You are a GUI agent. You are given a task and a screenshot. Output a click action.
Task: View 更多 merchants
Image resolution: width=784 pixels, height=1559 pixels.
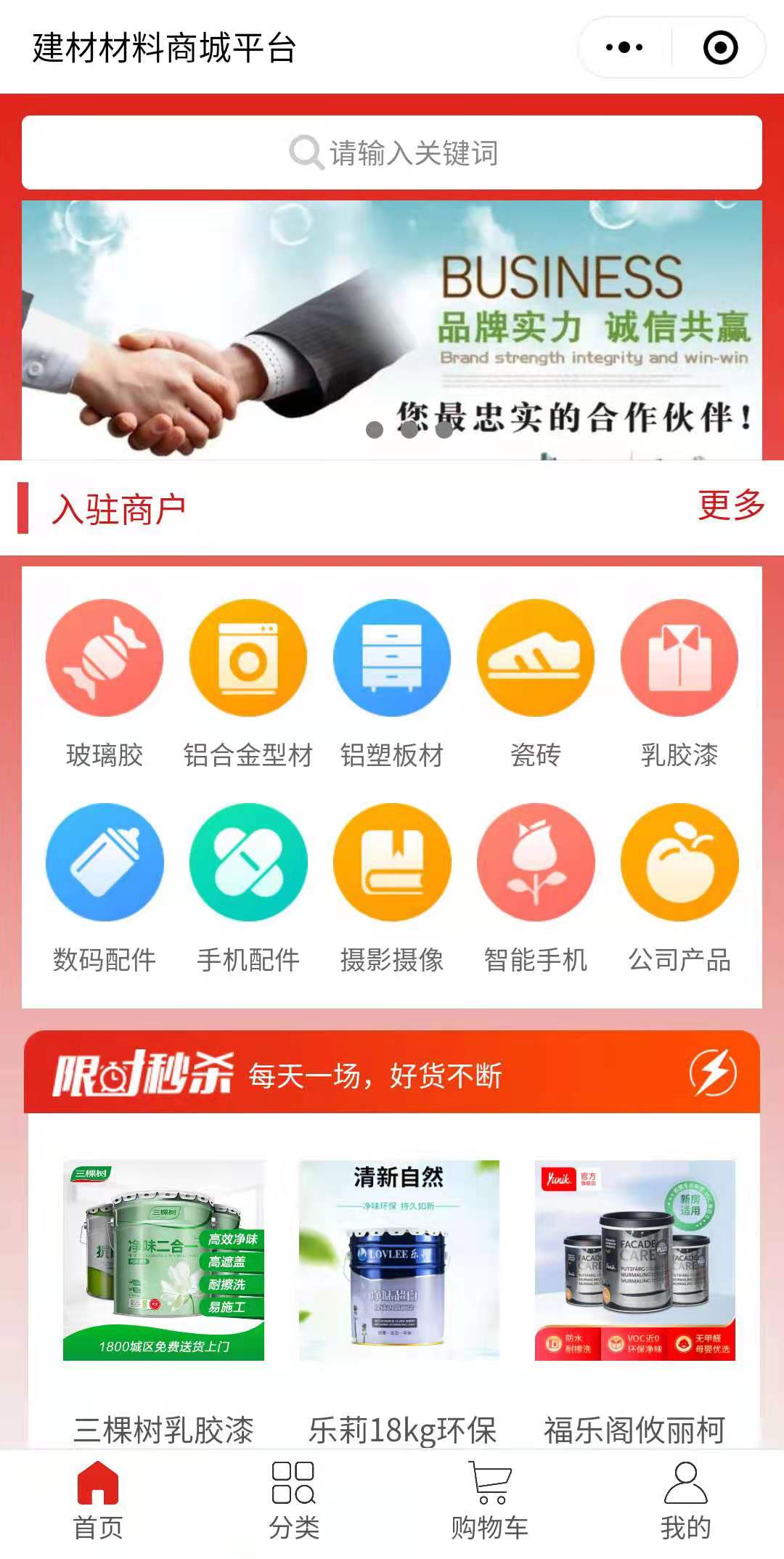tap(731, 505)
